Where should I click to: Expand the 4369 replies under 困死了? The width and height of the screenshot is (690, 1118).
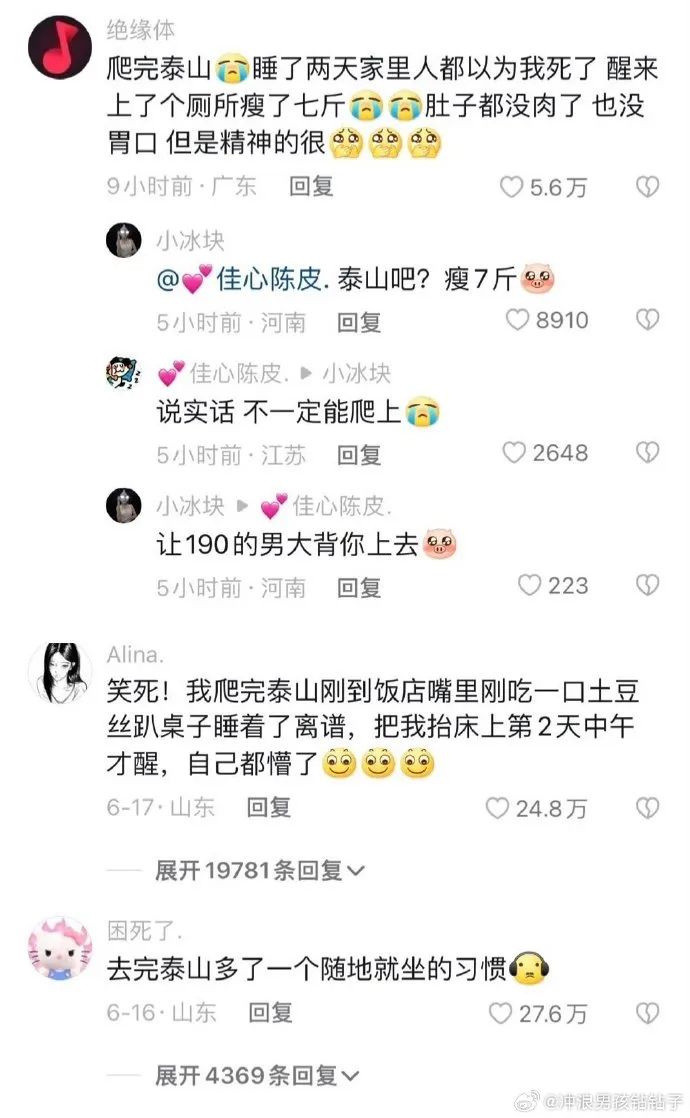point(256,1076)
